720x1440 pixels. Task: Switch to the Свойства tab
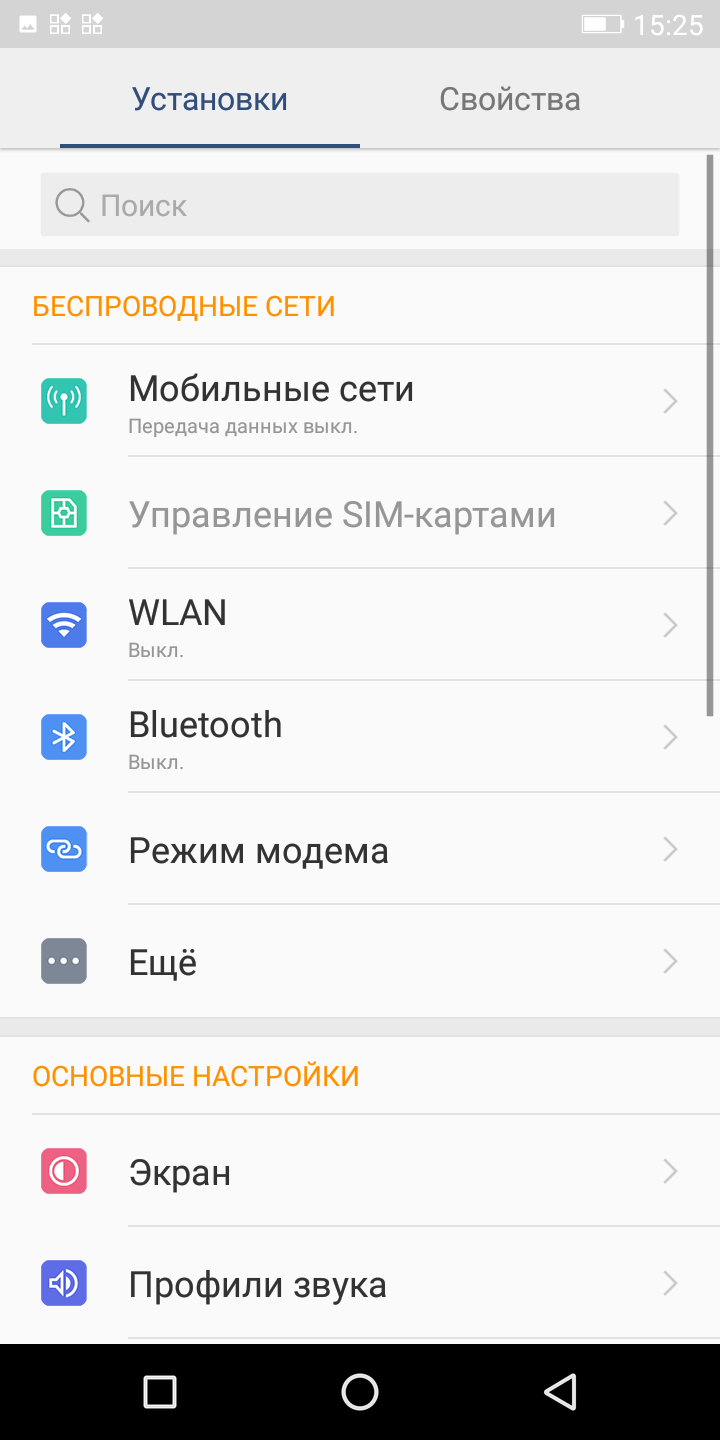tap(510, 99)
